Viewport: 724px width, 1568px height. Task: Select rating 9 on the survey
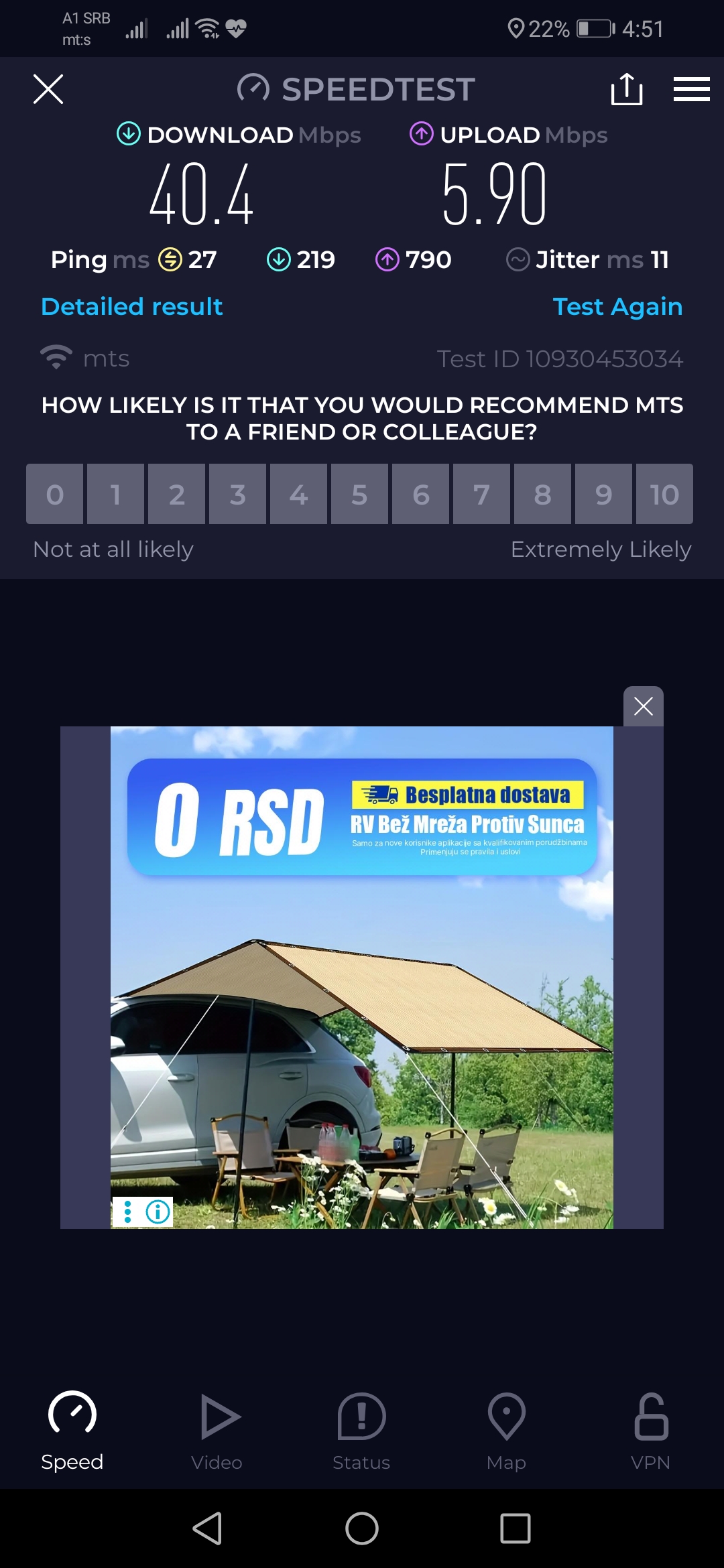click(603, 494)
